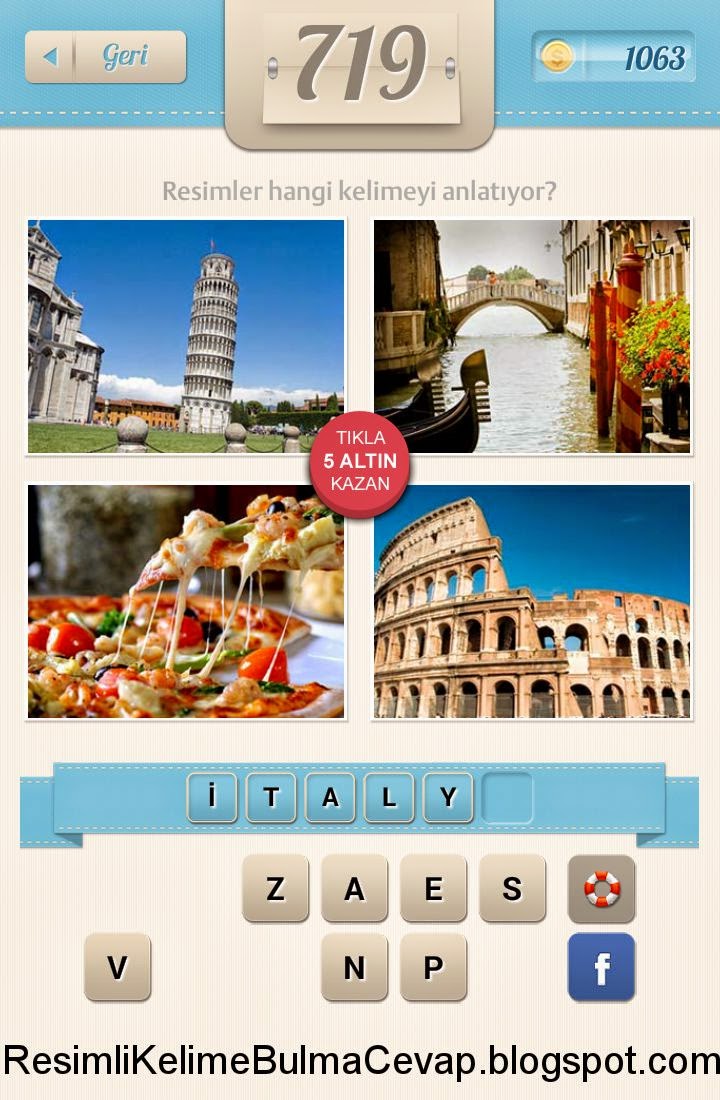Add the S letter tile to the answer
Viewport: 720px width, 1100px height.
click(x=512, y=888)
